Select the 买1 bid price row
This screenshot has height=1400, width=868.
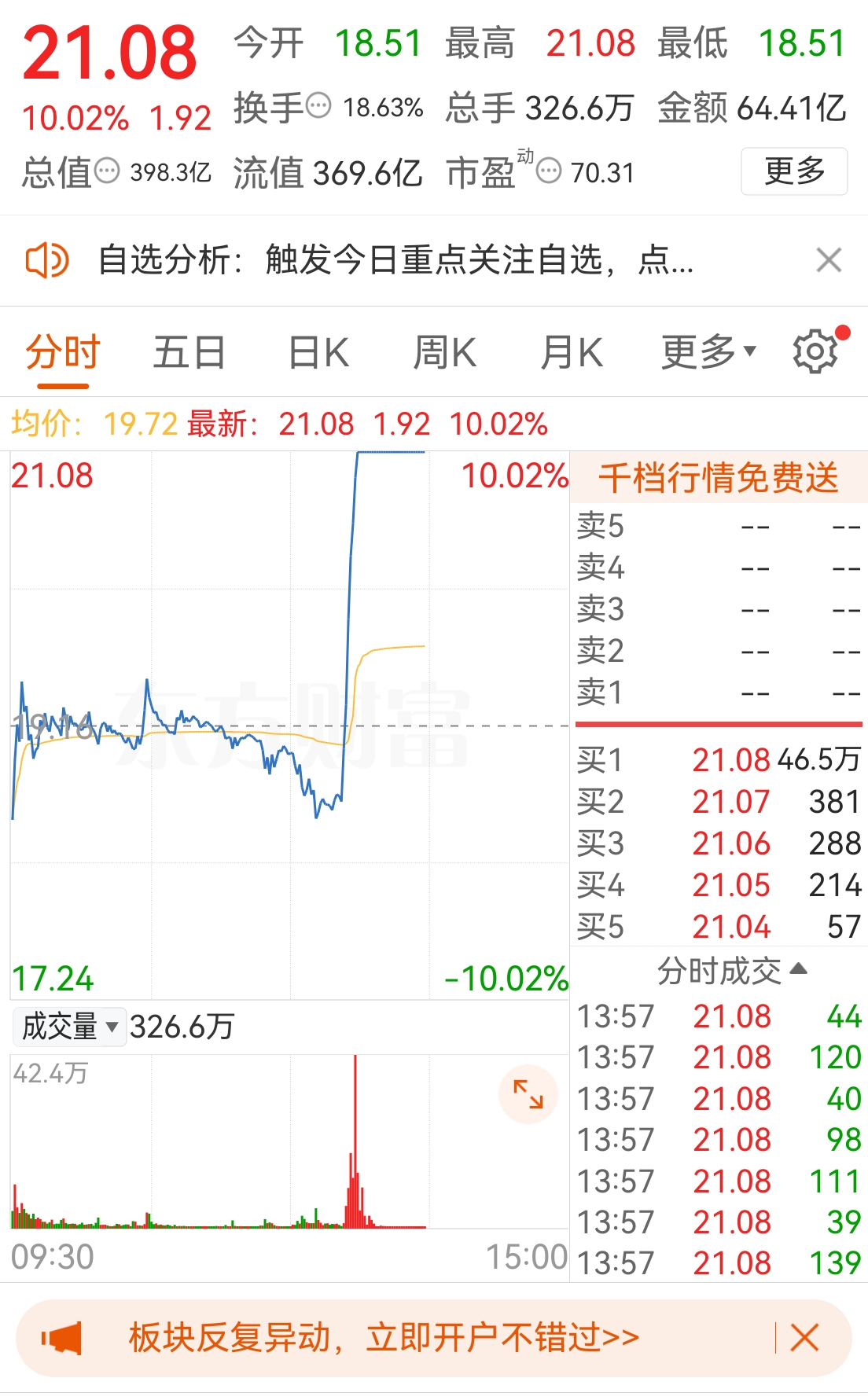coord(720,759)
